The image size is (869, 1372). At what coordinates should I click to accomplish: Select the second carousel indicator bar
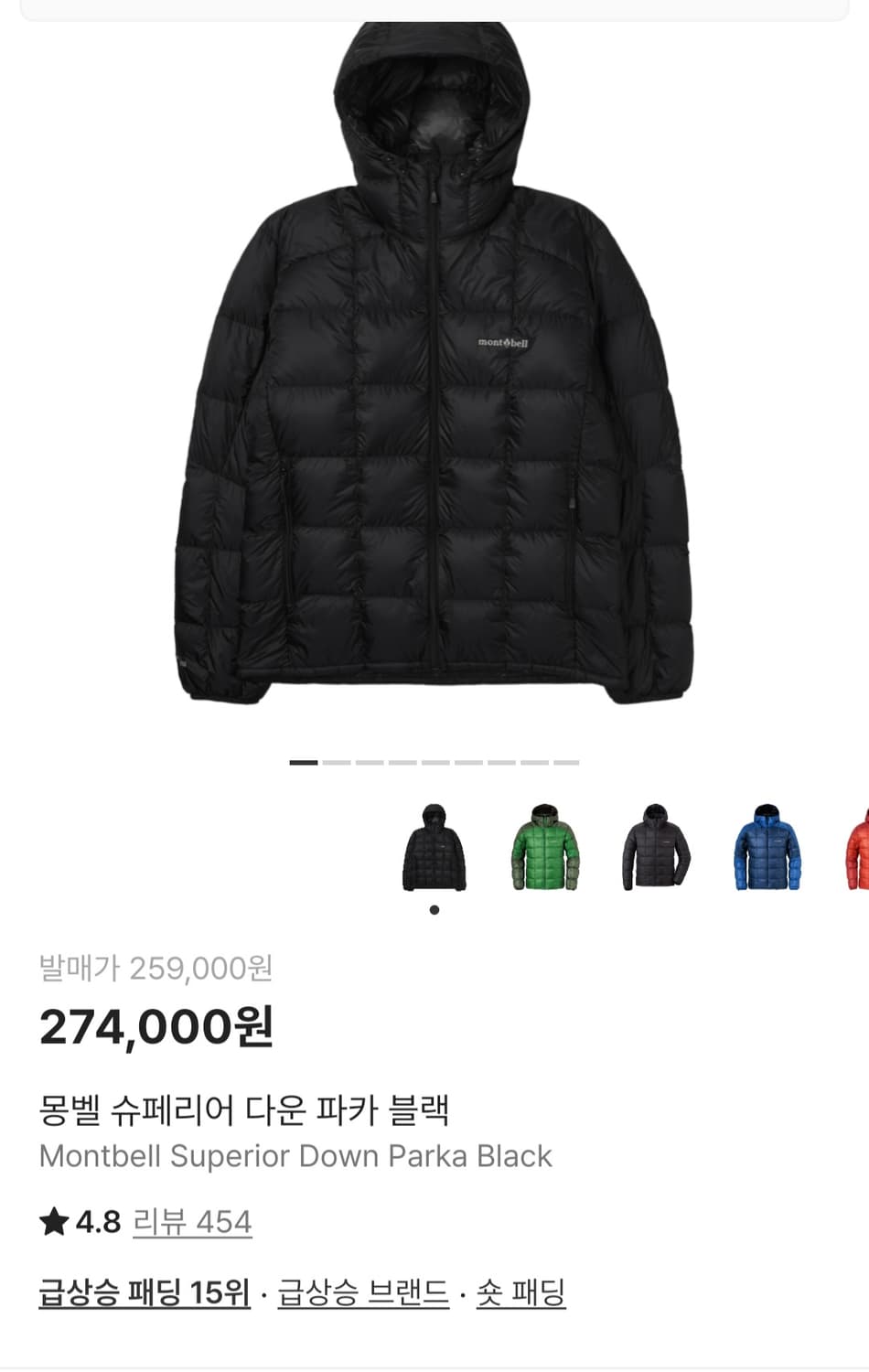[x=337, y=761]
